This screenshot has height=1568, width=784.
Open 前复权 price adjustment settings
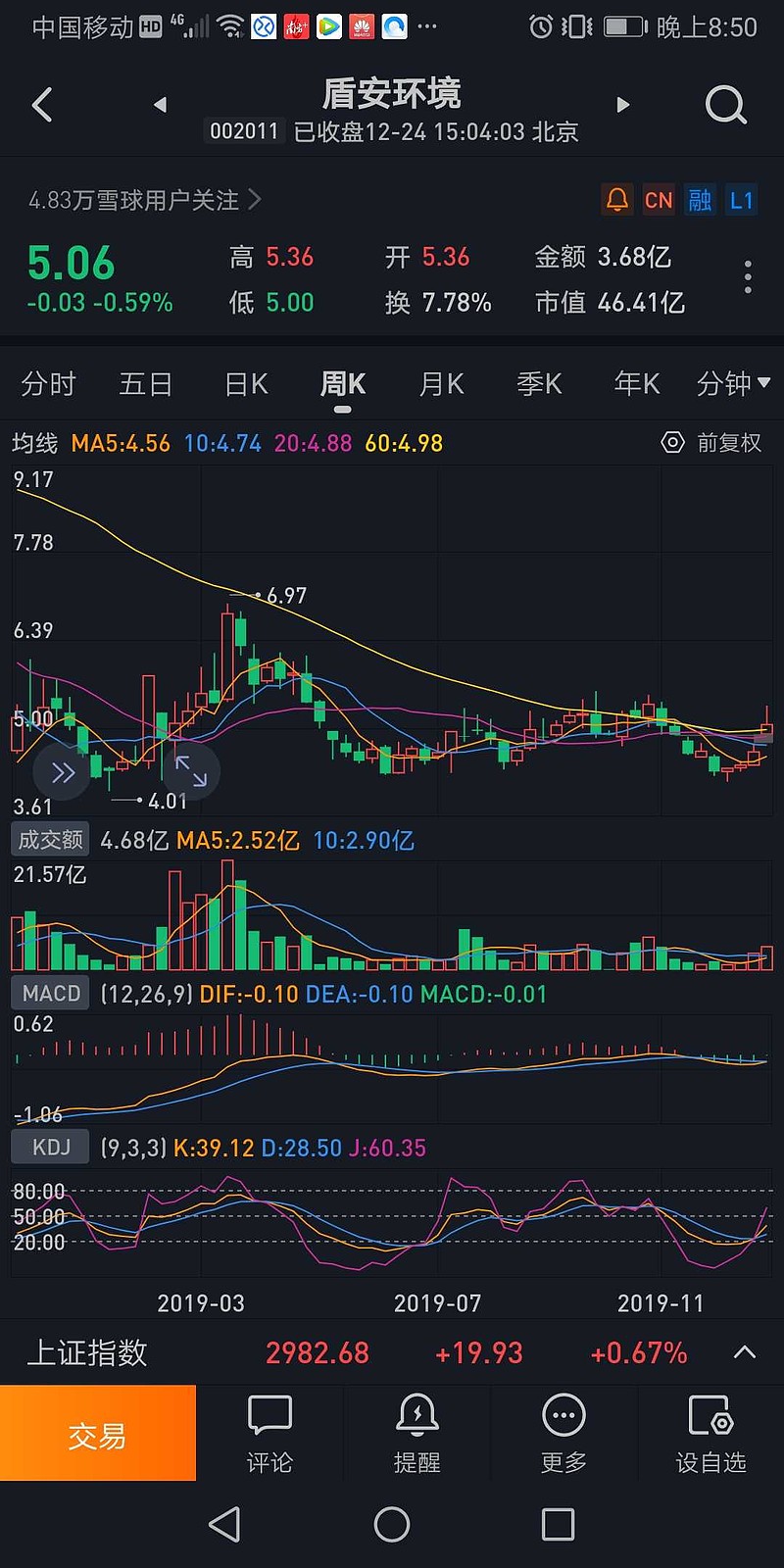[x=710, y=443]
